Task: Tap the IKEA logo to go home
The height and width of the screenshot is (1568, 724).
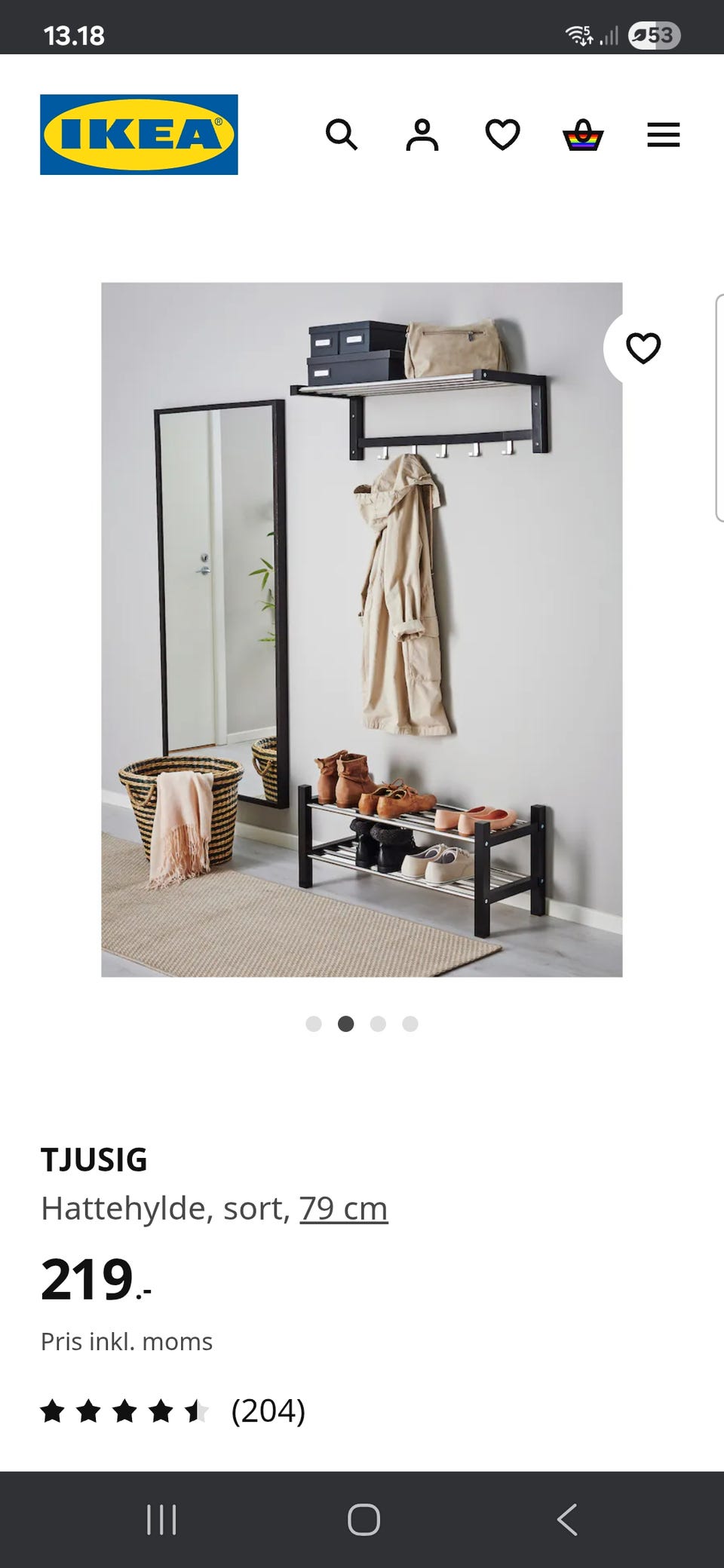Action: pos(139,134)
